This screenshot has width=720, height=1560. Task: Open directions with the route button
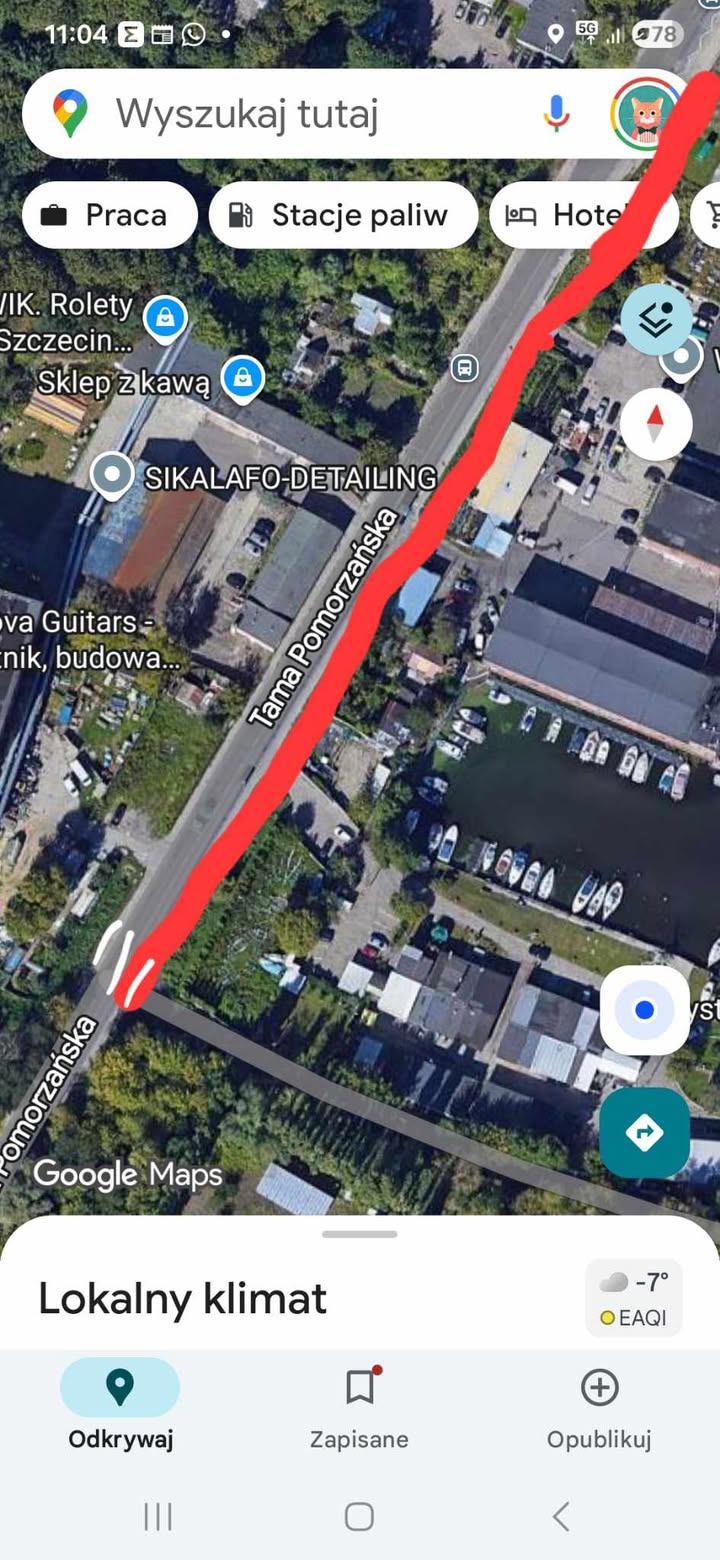click(x=645, y=1133)
